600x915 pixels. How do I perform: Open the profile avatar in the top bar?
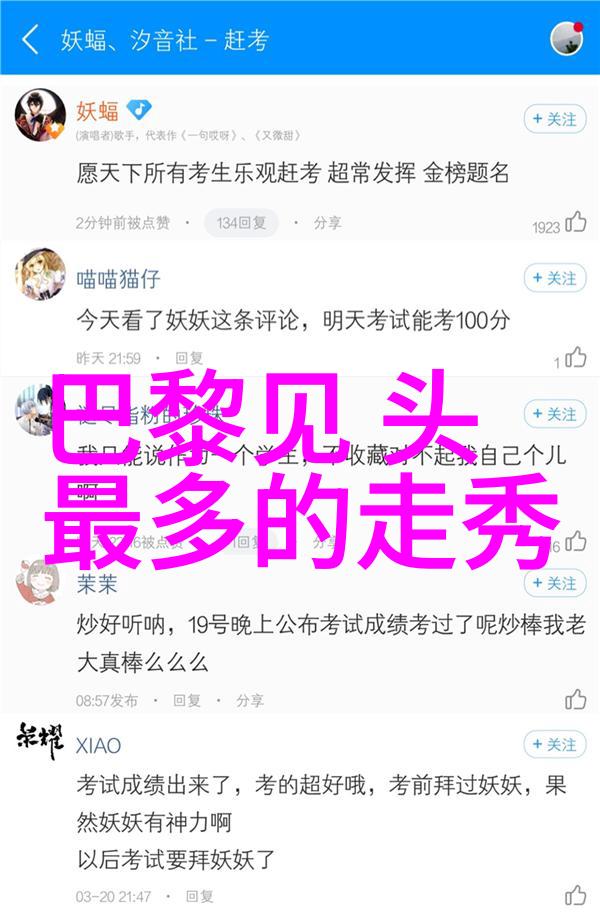[566, 38]
